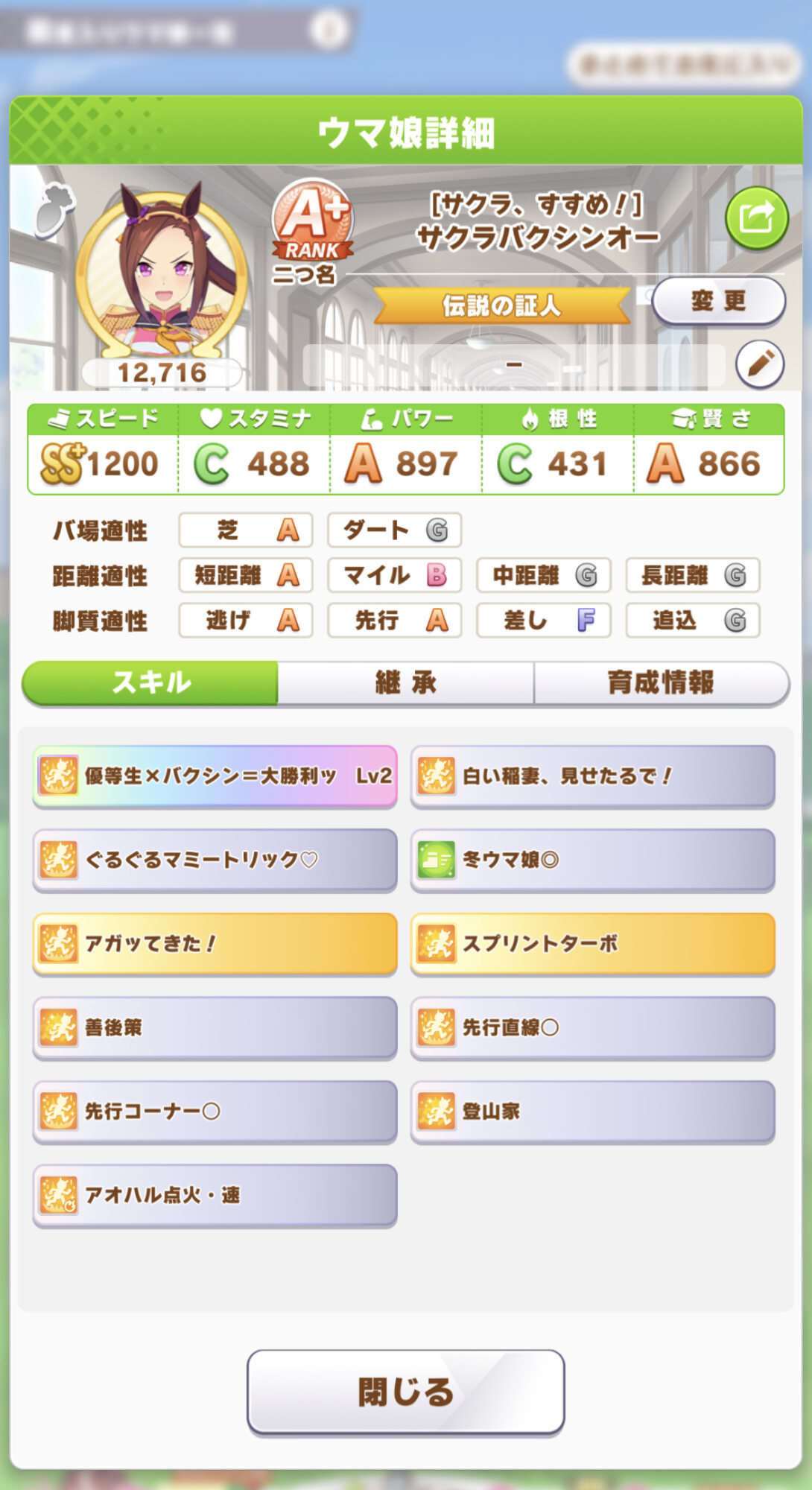Share this Uma Musume detail card

[x=756, y=218]
